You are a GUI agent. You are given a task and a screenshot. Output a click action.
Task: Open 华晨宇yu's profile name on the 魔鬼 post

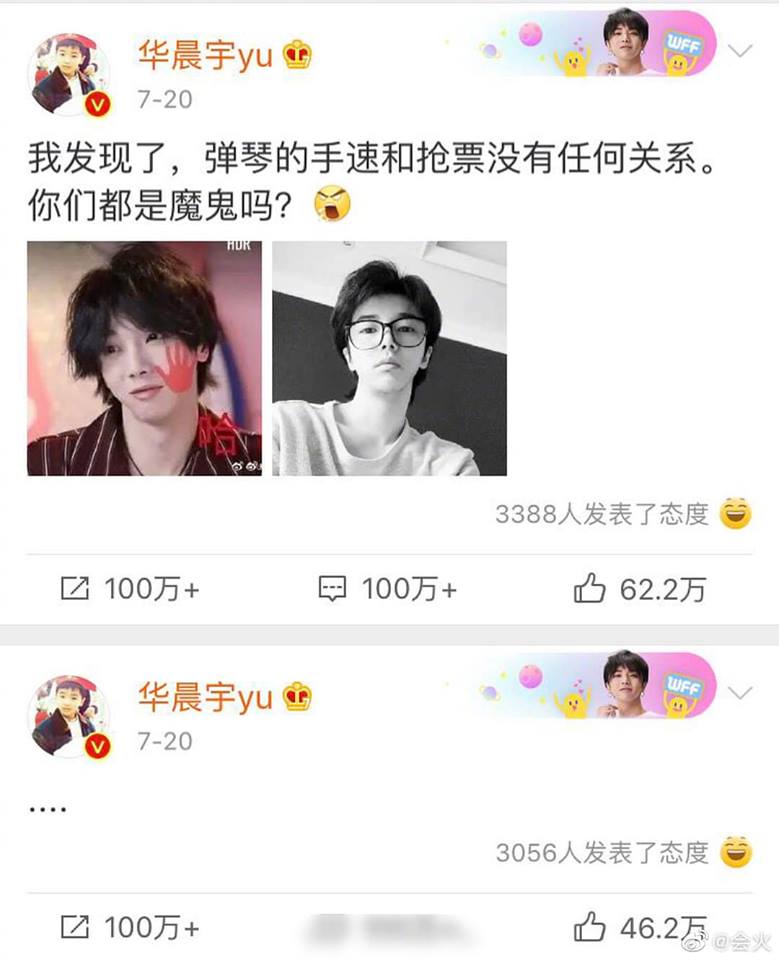[203, 55]
